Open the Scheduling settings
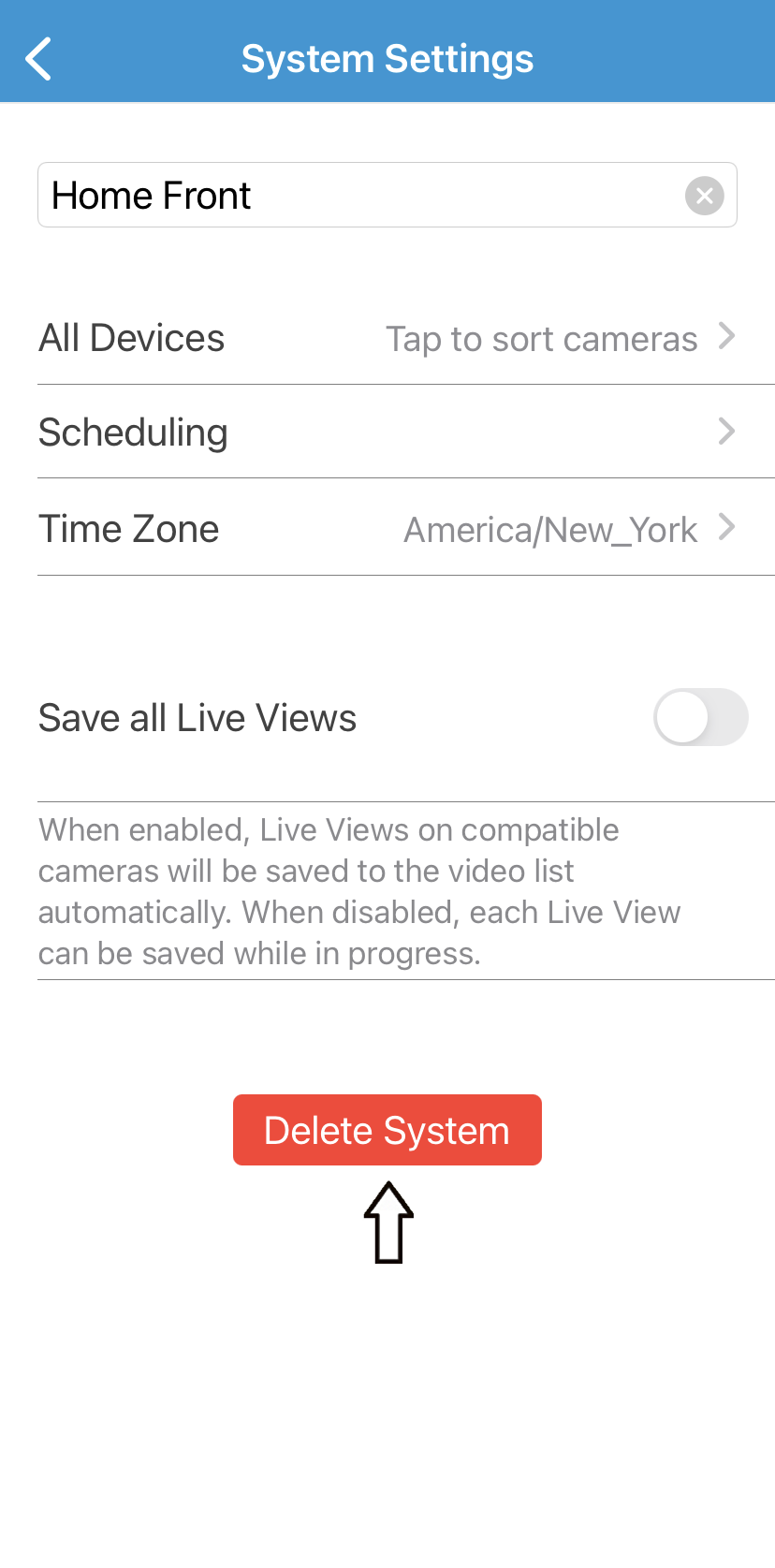775x1568 pixels. tap(387, 432)
